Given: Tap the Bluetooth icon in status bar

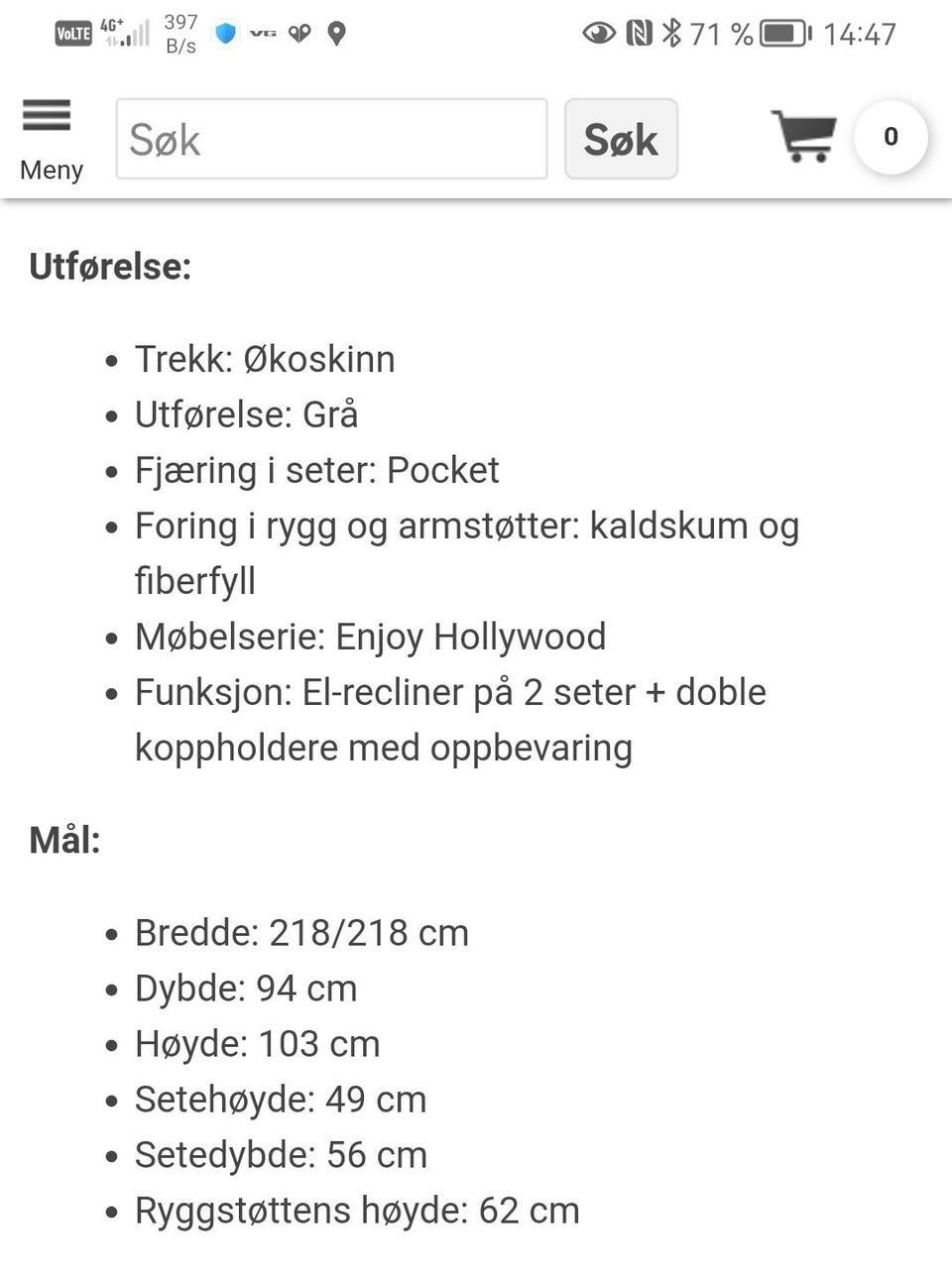Looking at the screenshot, I should [x=670, y=33].
